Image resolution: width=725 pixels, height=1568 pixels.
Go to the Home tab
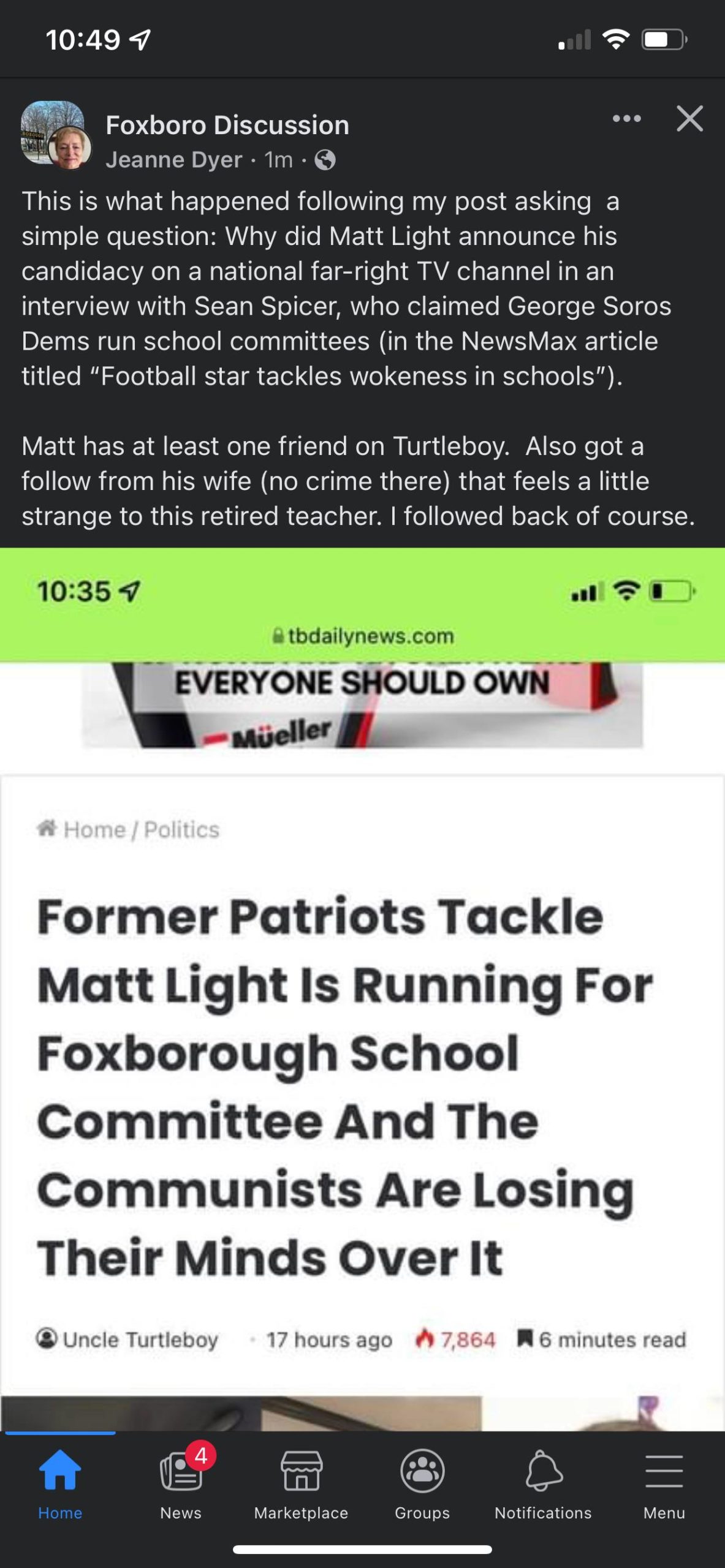pyautogui.click(x=60, y=1483)
